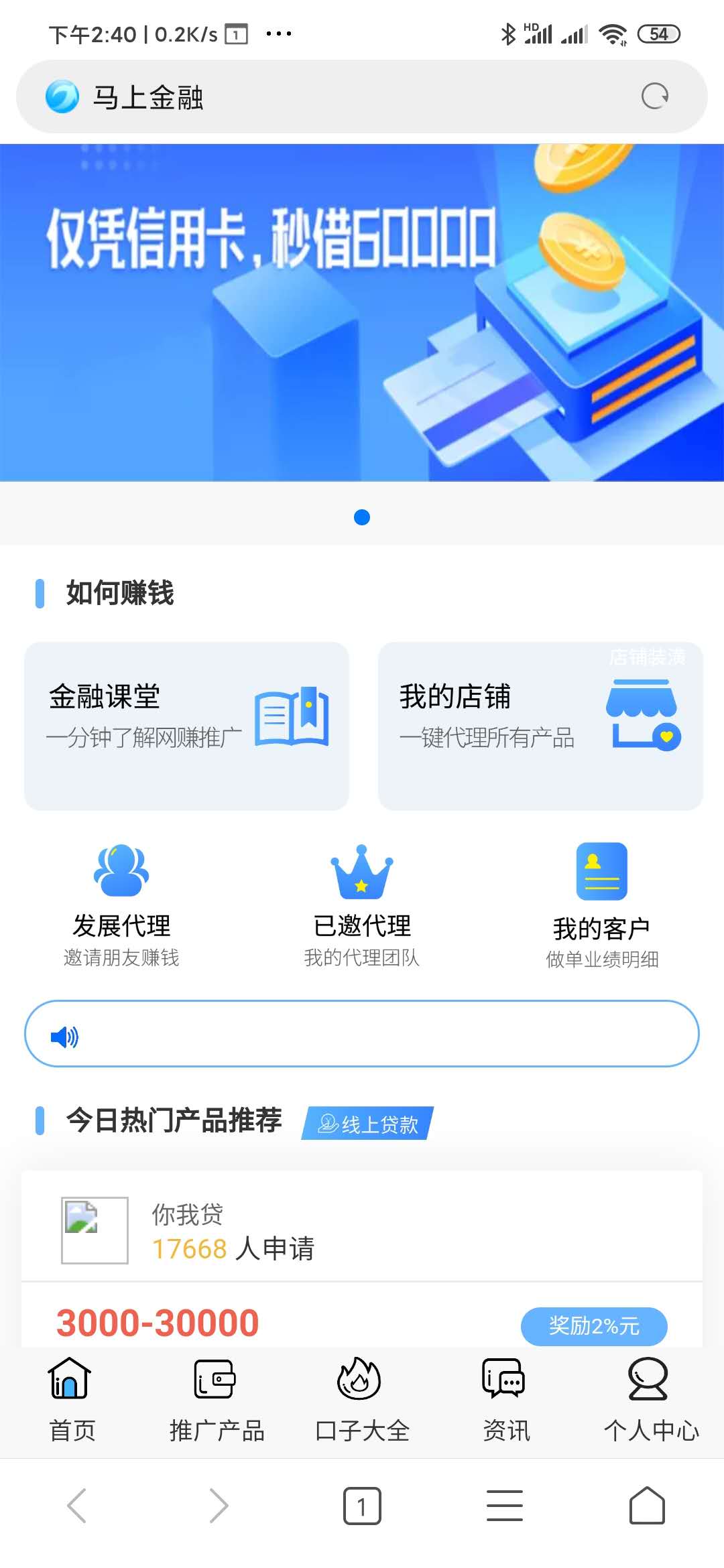Switch to the 首页 tab
This screenshot has height=1568, width=724.
pyautogui.click(x=71, y=1399)
